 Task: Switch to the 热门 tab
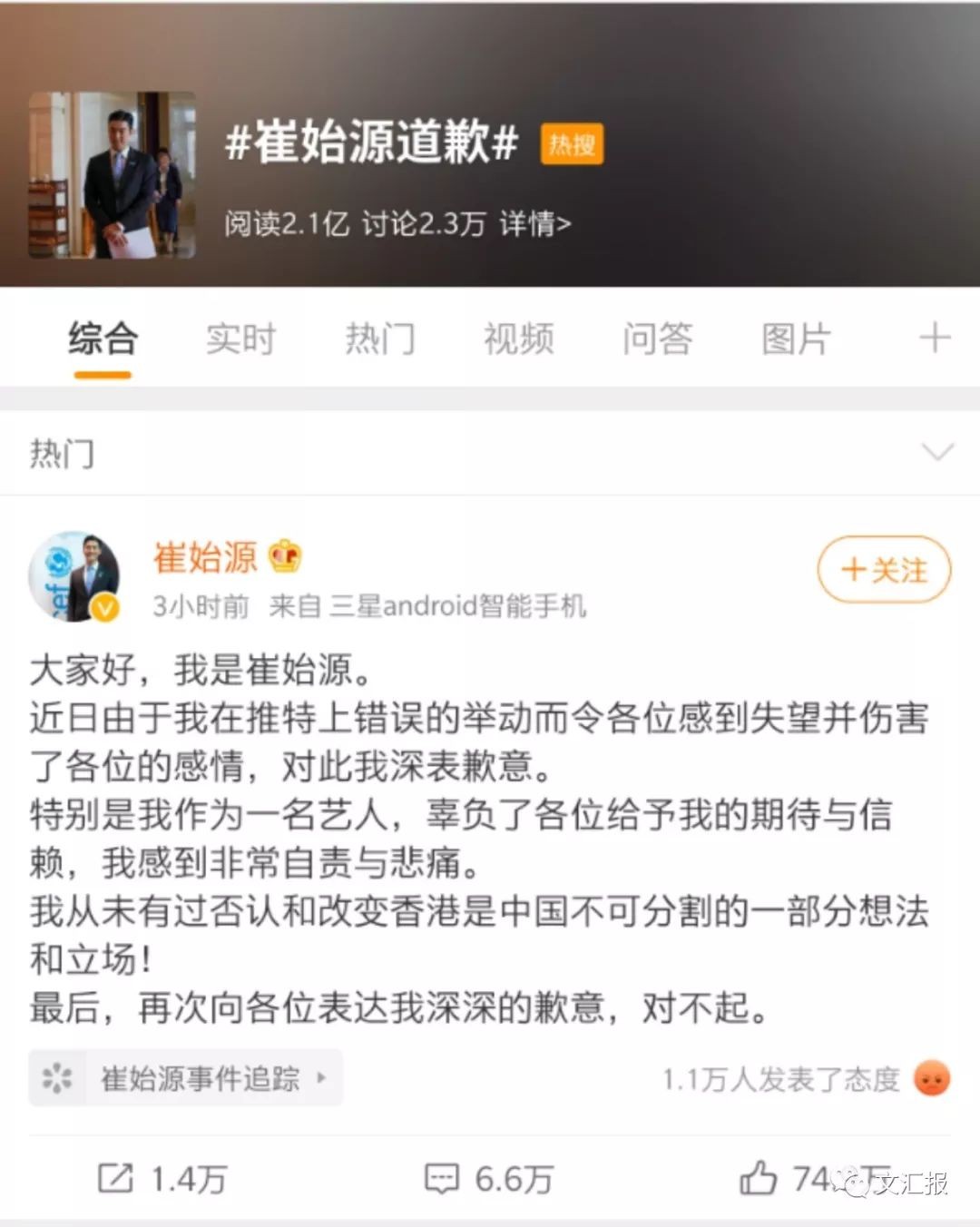(379, 339)
